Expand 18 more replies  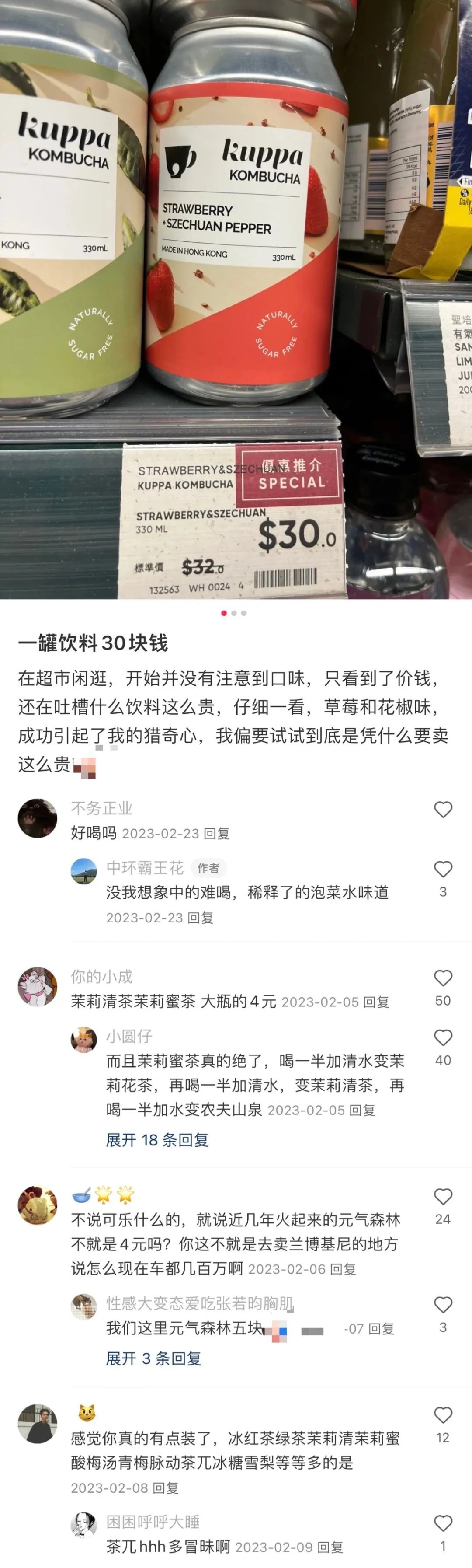click(157, 1140)
